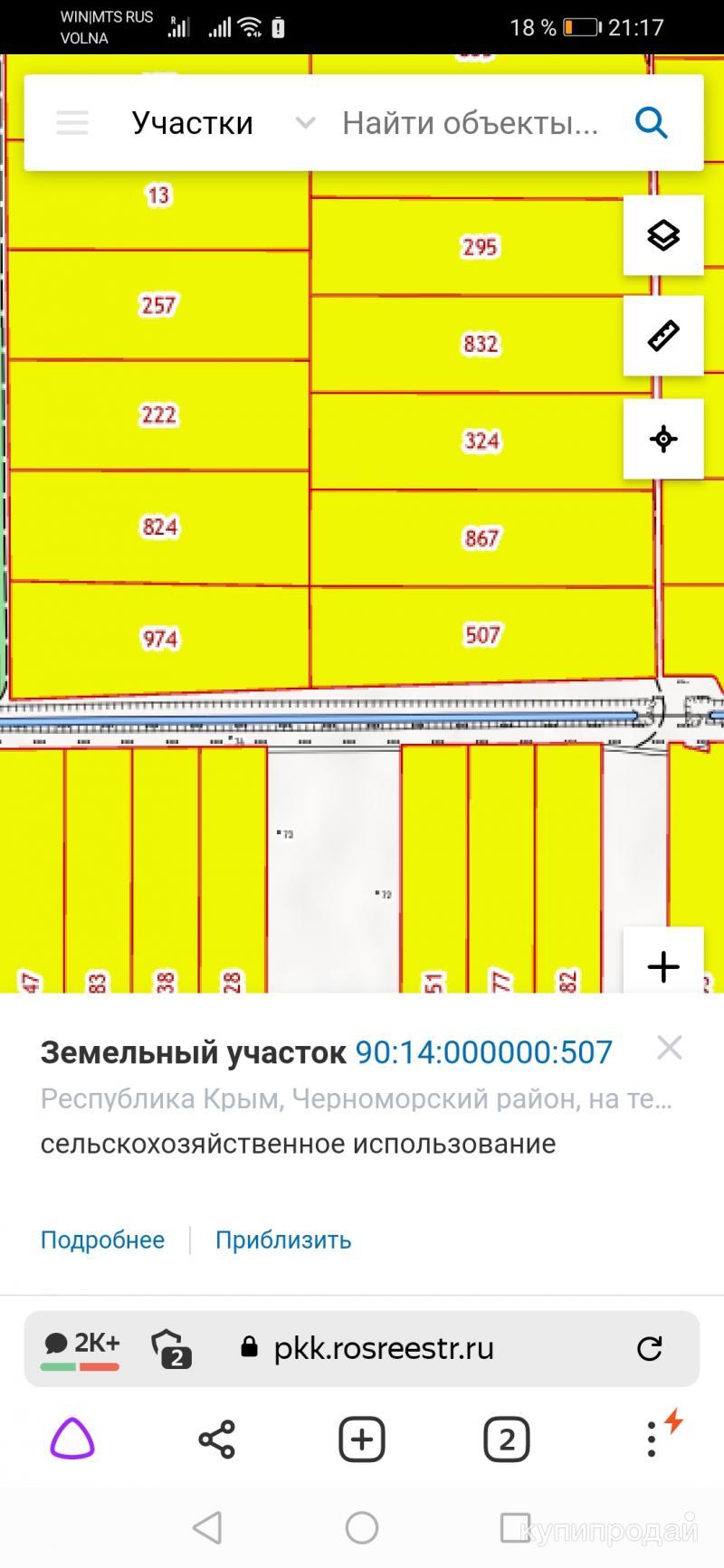Expand the Участки dropdown
This screenshot has height=1568, width=724.
pyautogui.click(x=306, y=122)
